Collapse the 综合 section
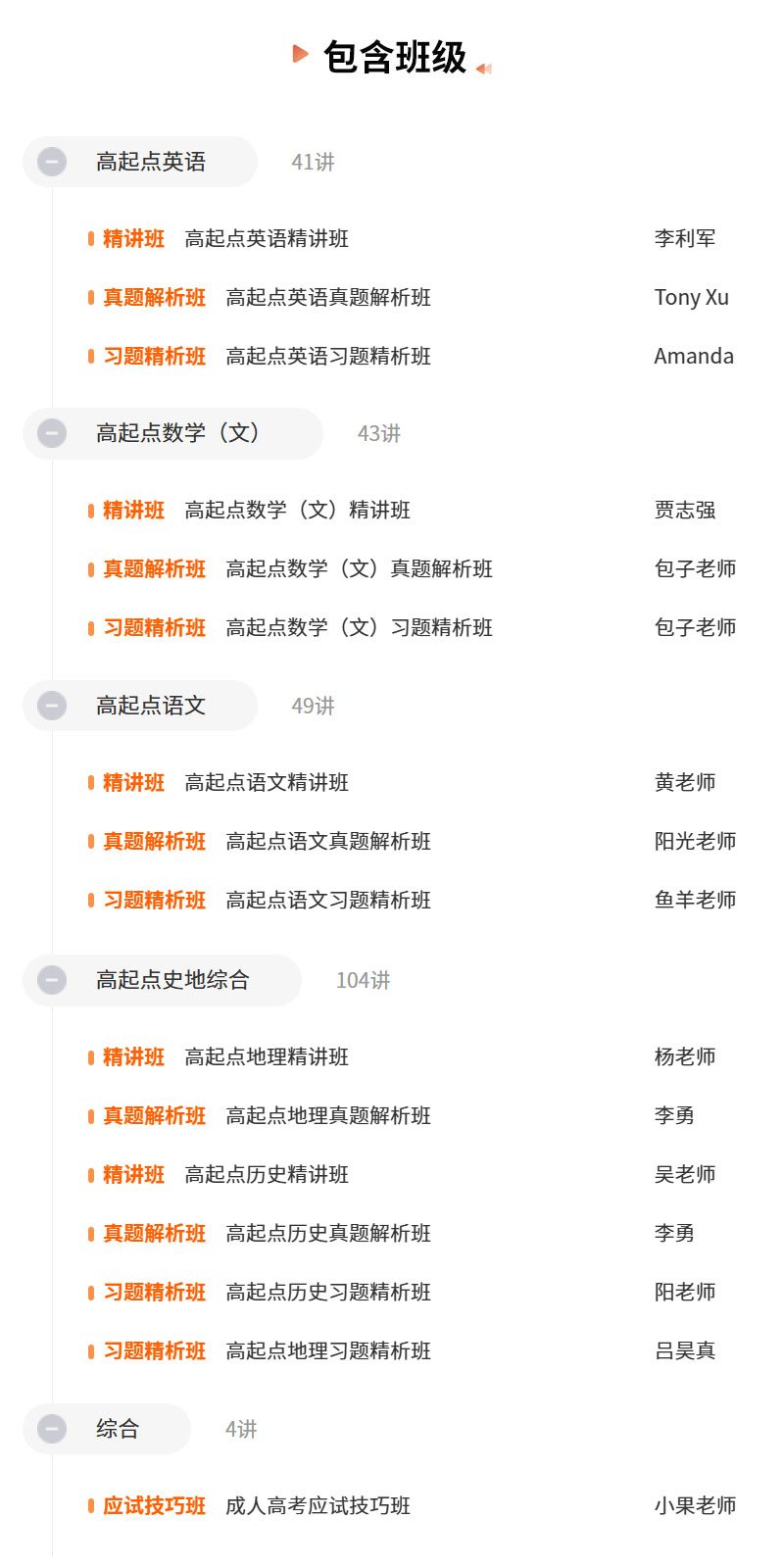This screenshot has height=1568, width=784. point(52,1429)
